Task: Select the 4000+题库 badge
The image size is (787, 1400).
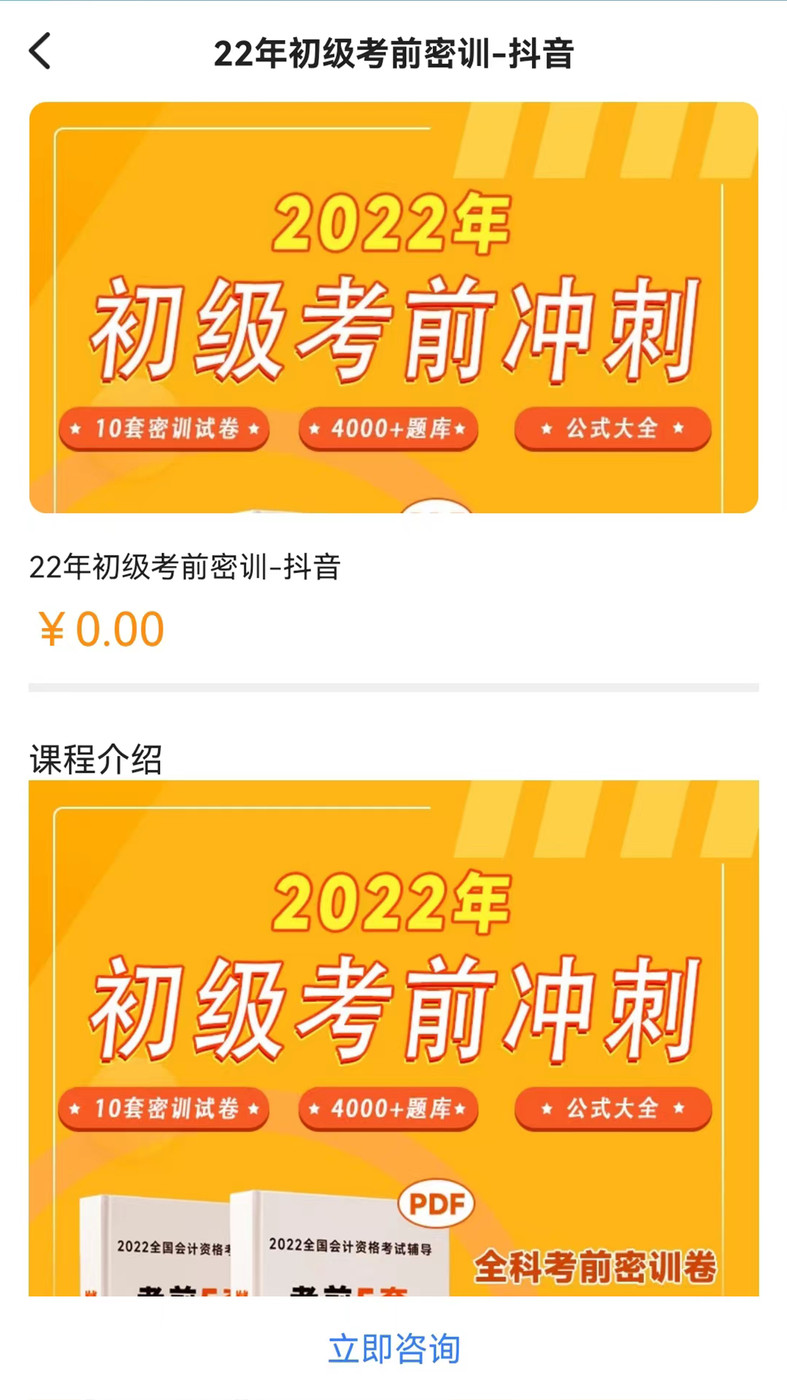Action: [x=388, y=428]
